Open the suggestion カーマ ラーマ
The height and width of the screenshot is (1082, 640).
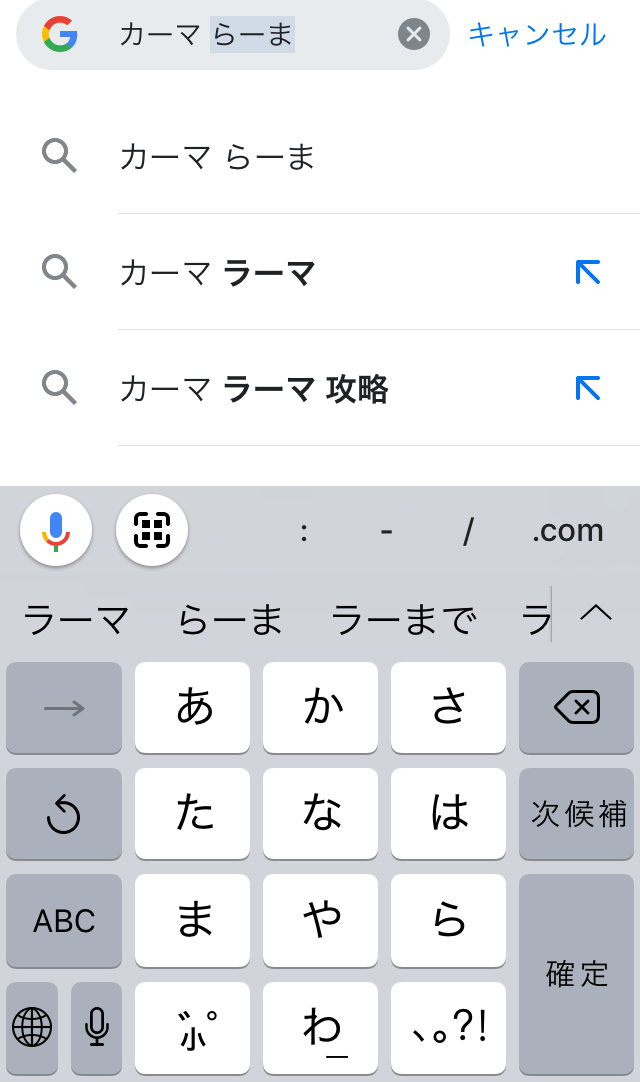(217, 272)
